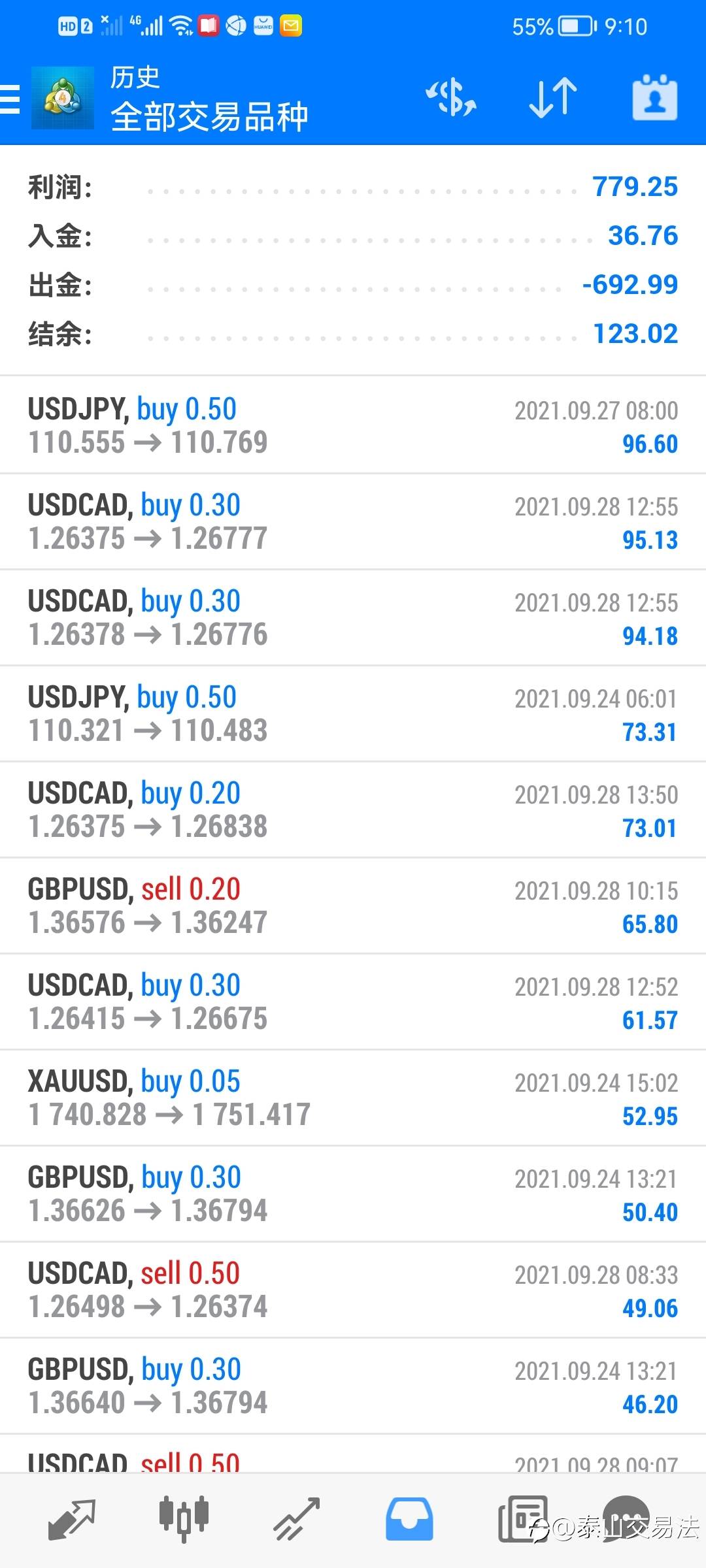The width and height of the screenshot is (706, 1568).
Task: Select the History inbox tab
Action: (409, 1518)
